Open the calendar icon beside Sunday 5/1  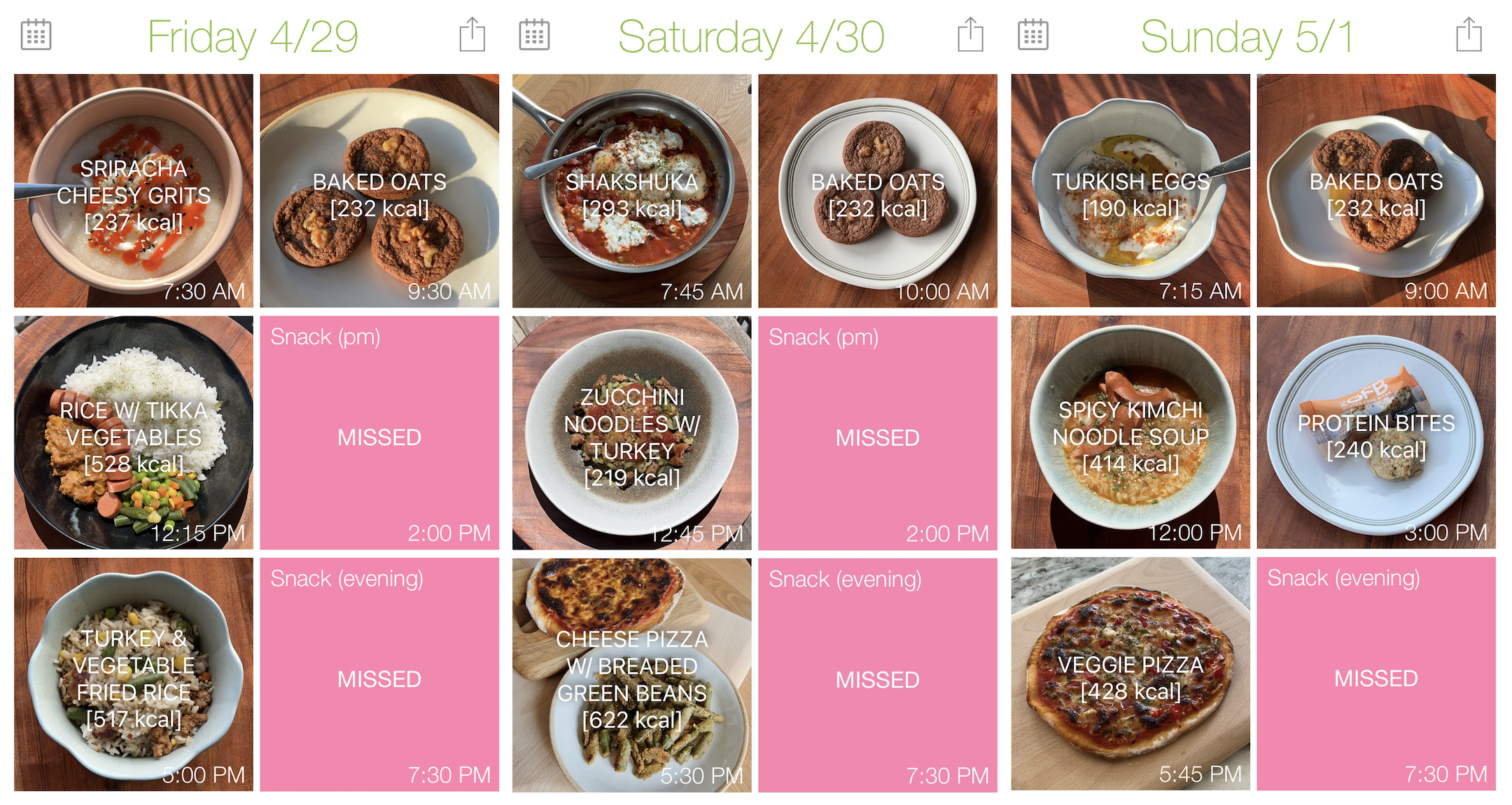coord(1032,35)
